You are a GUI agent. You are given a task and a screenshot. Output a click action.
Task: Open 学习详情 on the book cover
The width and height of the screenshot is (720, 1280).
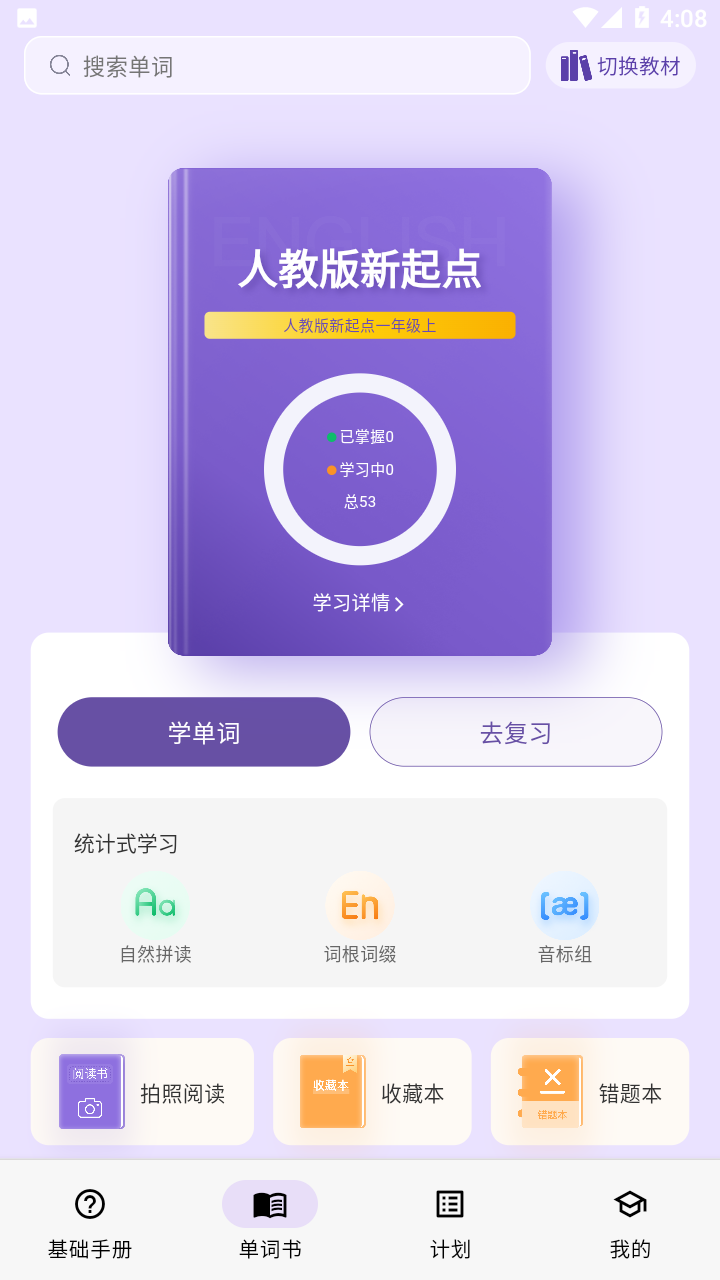pyautogui.click(x=359, y=603)
